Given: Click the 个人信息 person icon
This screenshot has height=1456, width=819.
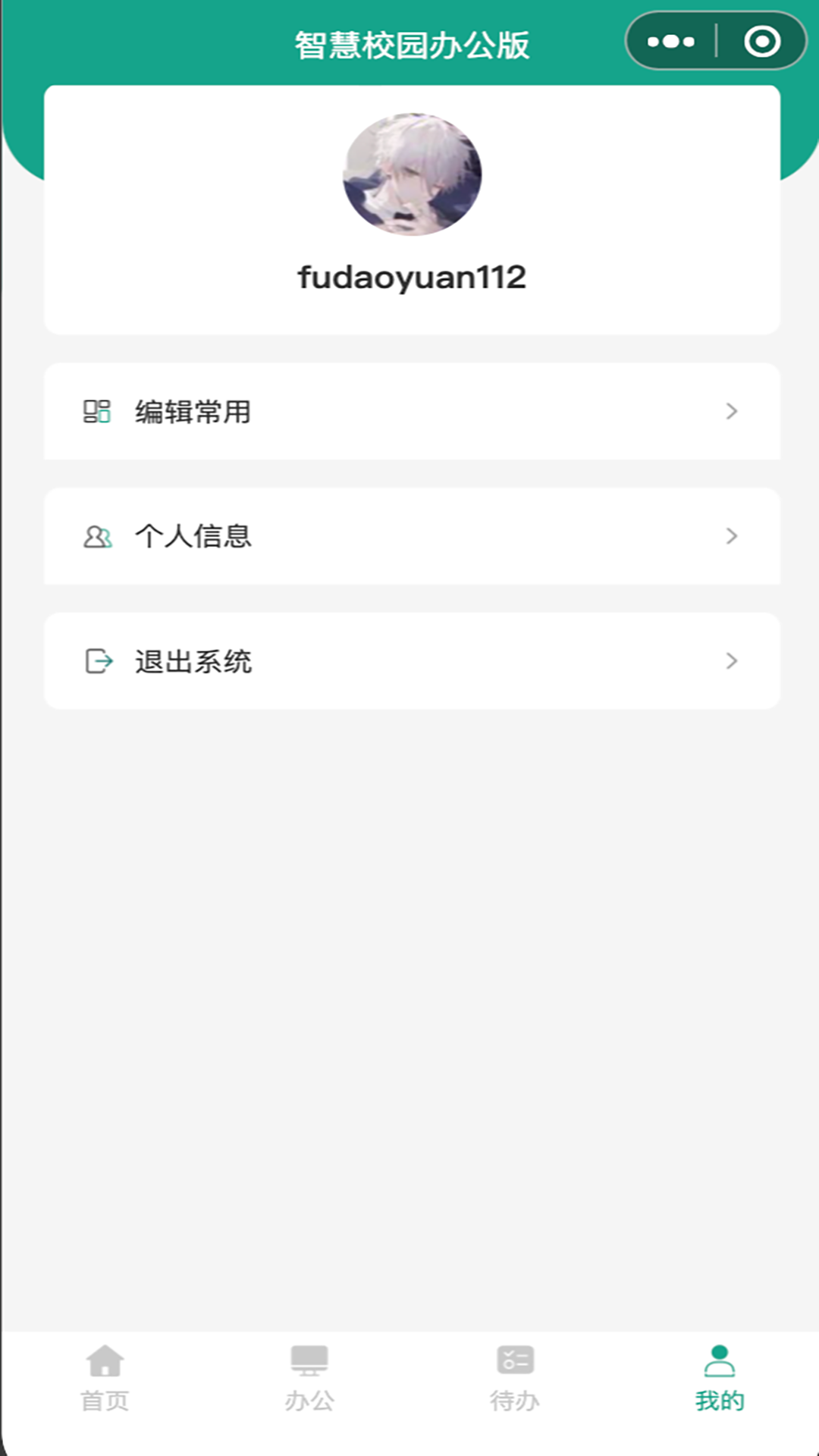Looking at the screenshot, I should tap(99, 536).
